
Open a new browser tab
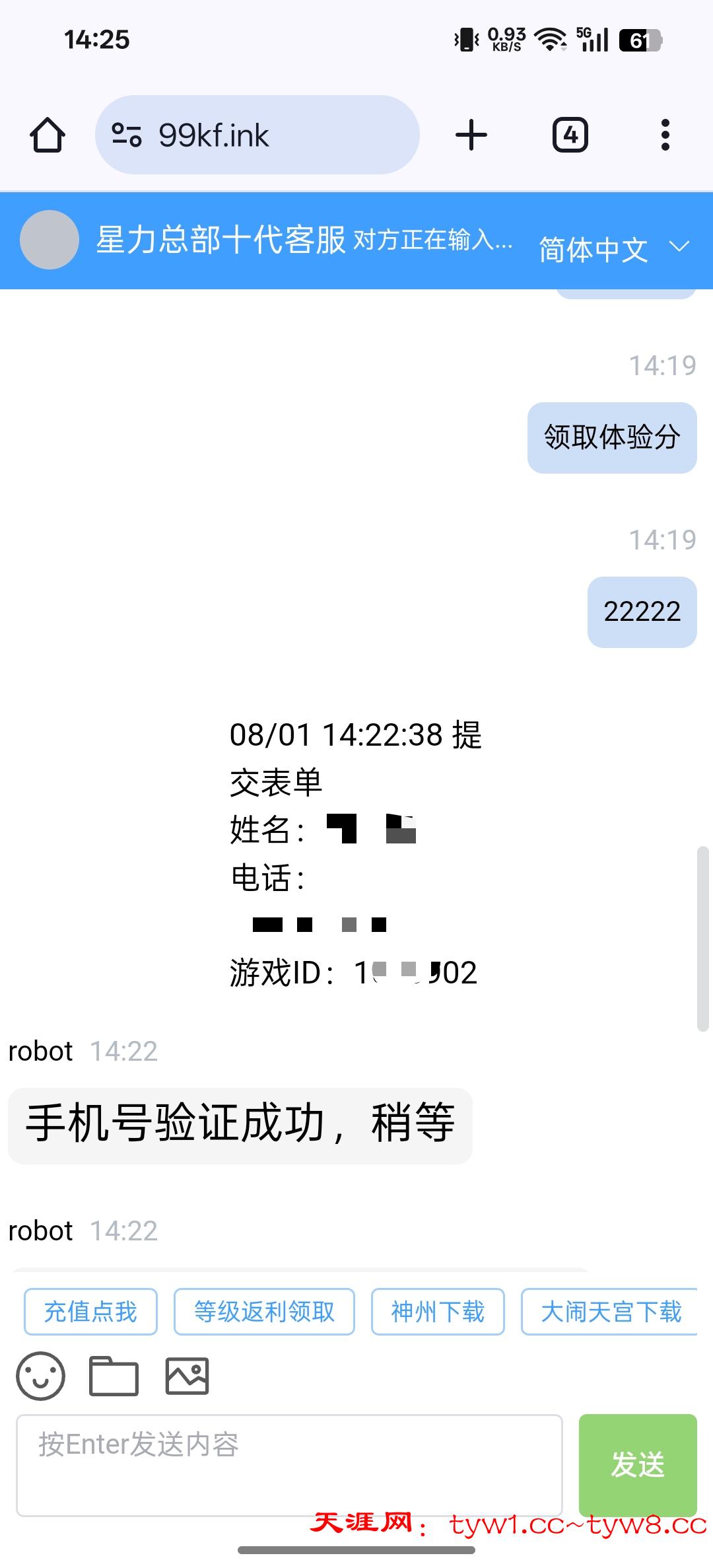[471, 135]
